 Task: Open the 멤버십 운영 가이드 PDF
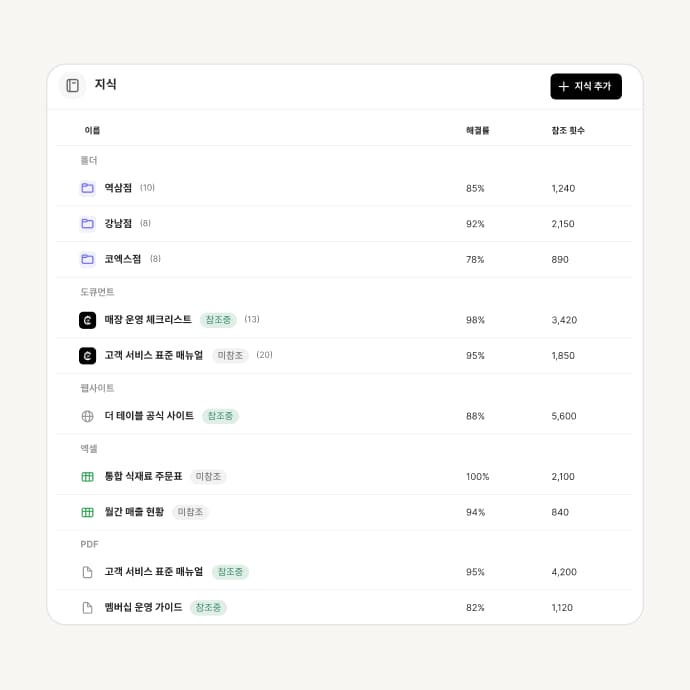point(344,608)
